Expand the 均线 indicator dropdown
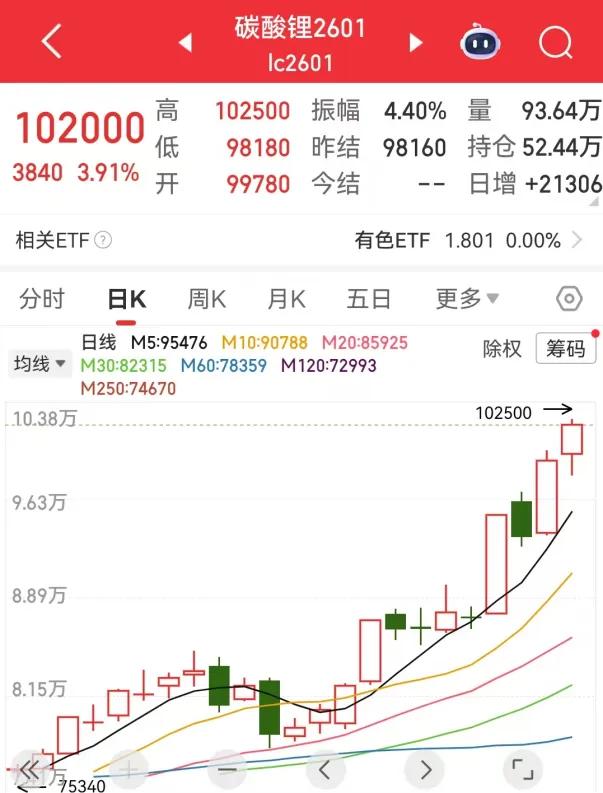Screen dimensions: 603x793 [40, 364]
